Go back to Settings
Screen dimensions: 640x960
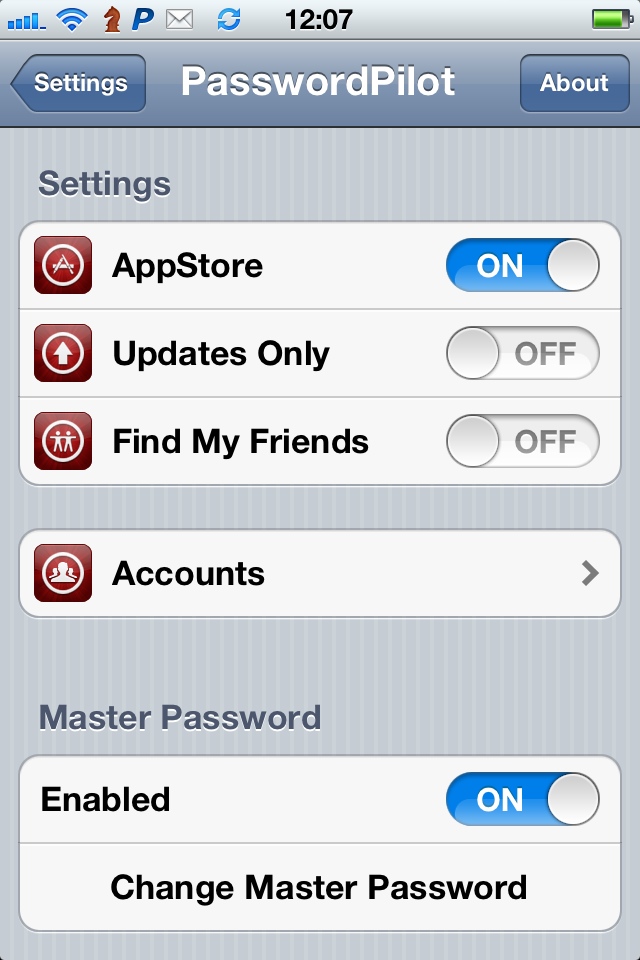(78, 83)
